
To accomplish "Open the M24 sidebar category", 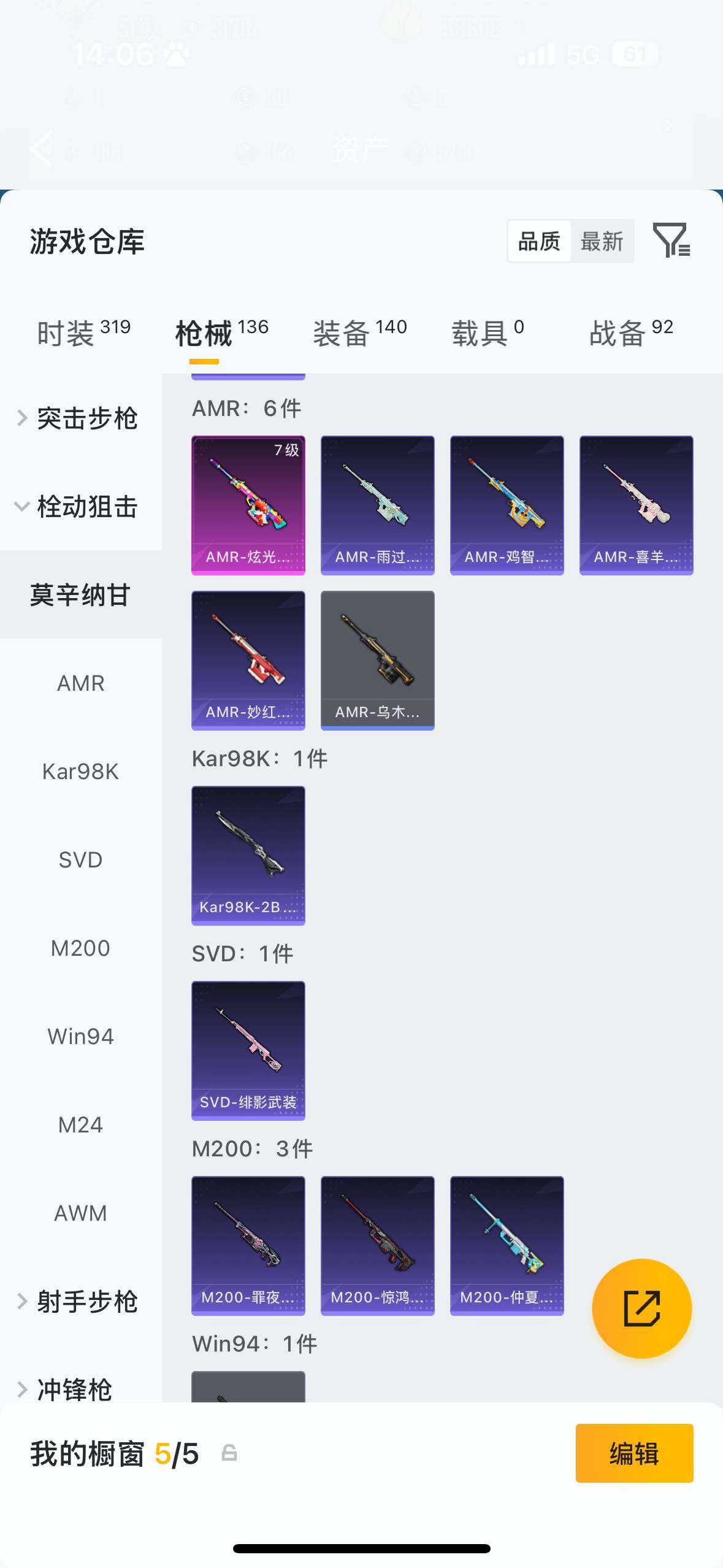I will point(80,1124).
